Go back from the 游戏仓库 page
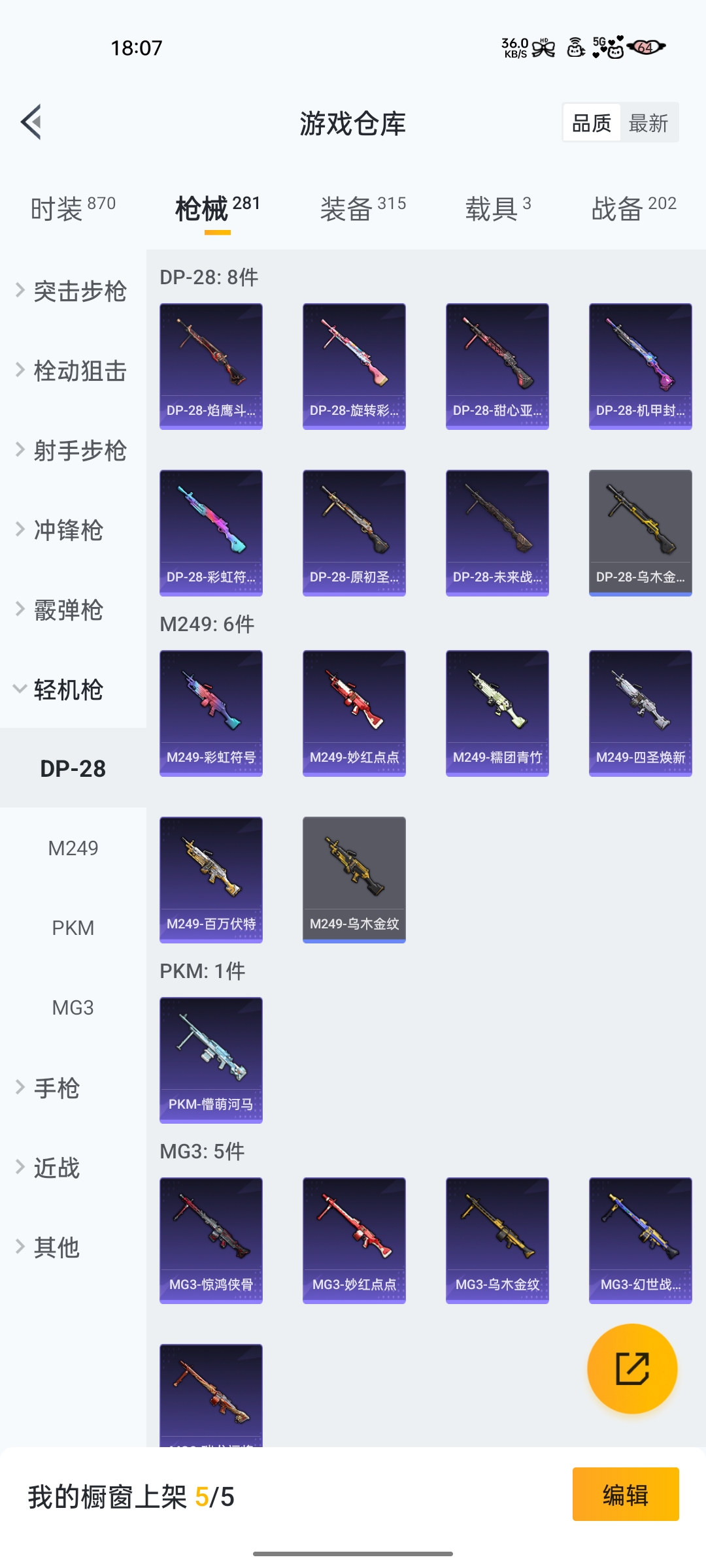The image size is (706, 1568). [x=31, y=122]
